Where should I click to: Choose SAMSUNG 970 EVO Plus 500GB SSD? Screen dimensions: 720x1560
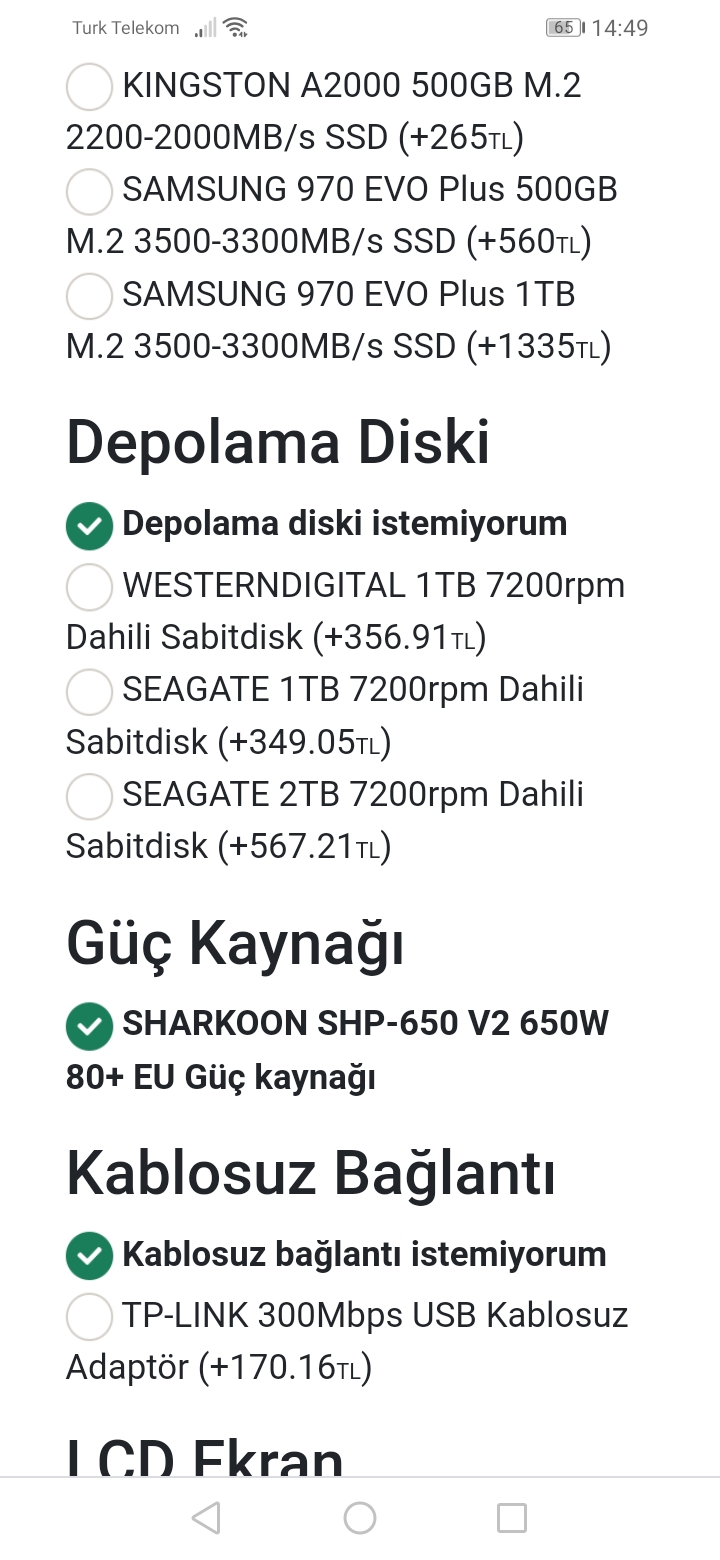tap(89, 190)
